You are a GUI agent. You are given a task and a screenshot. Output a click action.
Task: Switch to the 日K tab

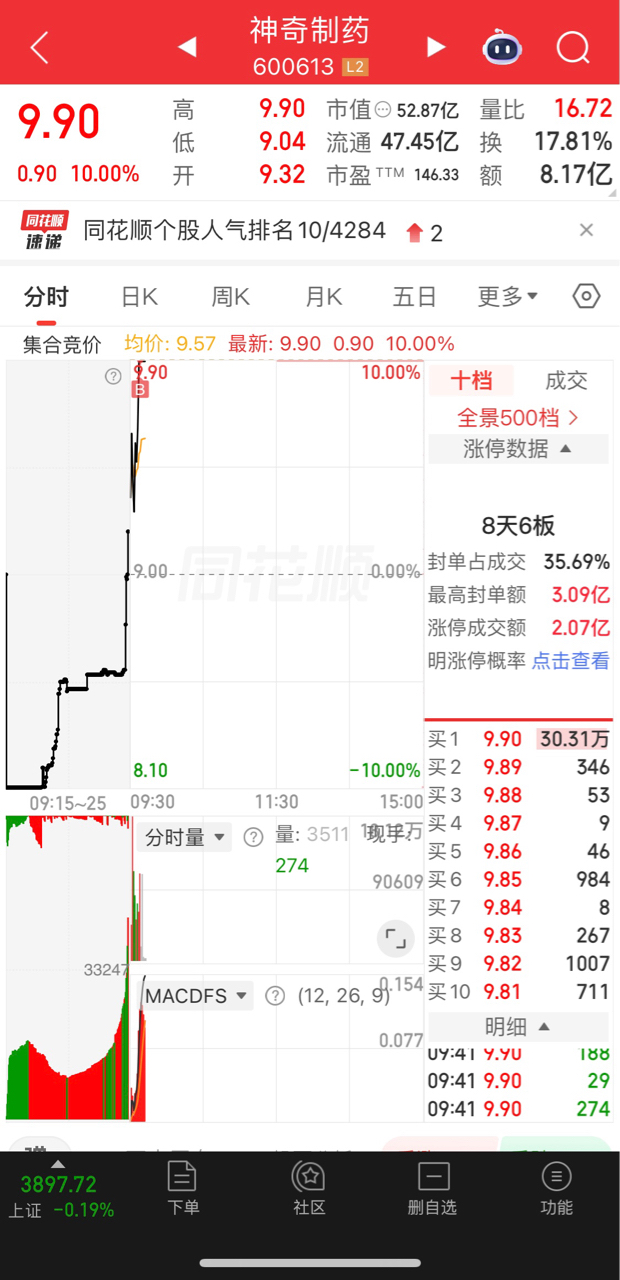point(139,297)
